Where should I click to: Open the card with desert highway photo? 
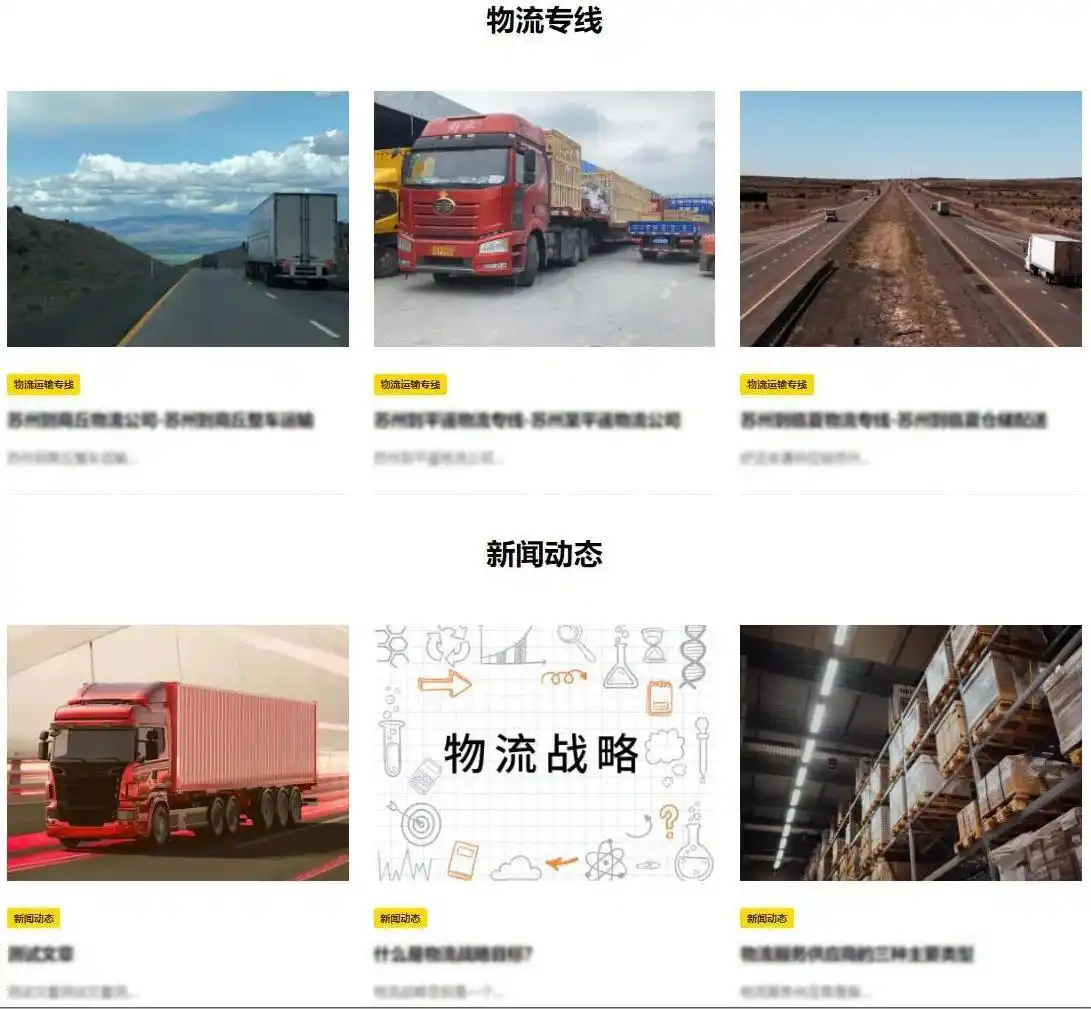point(910,219)
